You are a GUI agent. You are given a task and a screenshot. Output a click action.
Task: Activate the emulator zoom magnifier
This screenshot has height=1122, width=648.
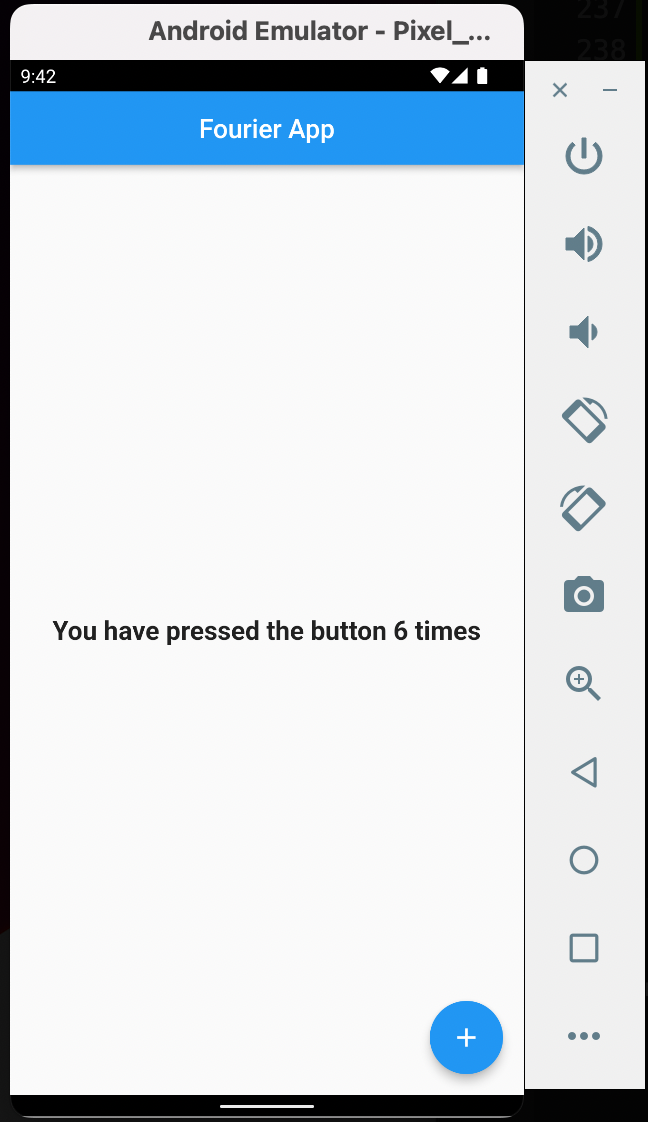tap(583, 683)
